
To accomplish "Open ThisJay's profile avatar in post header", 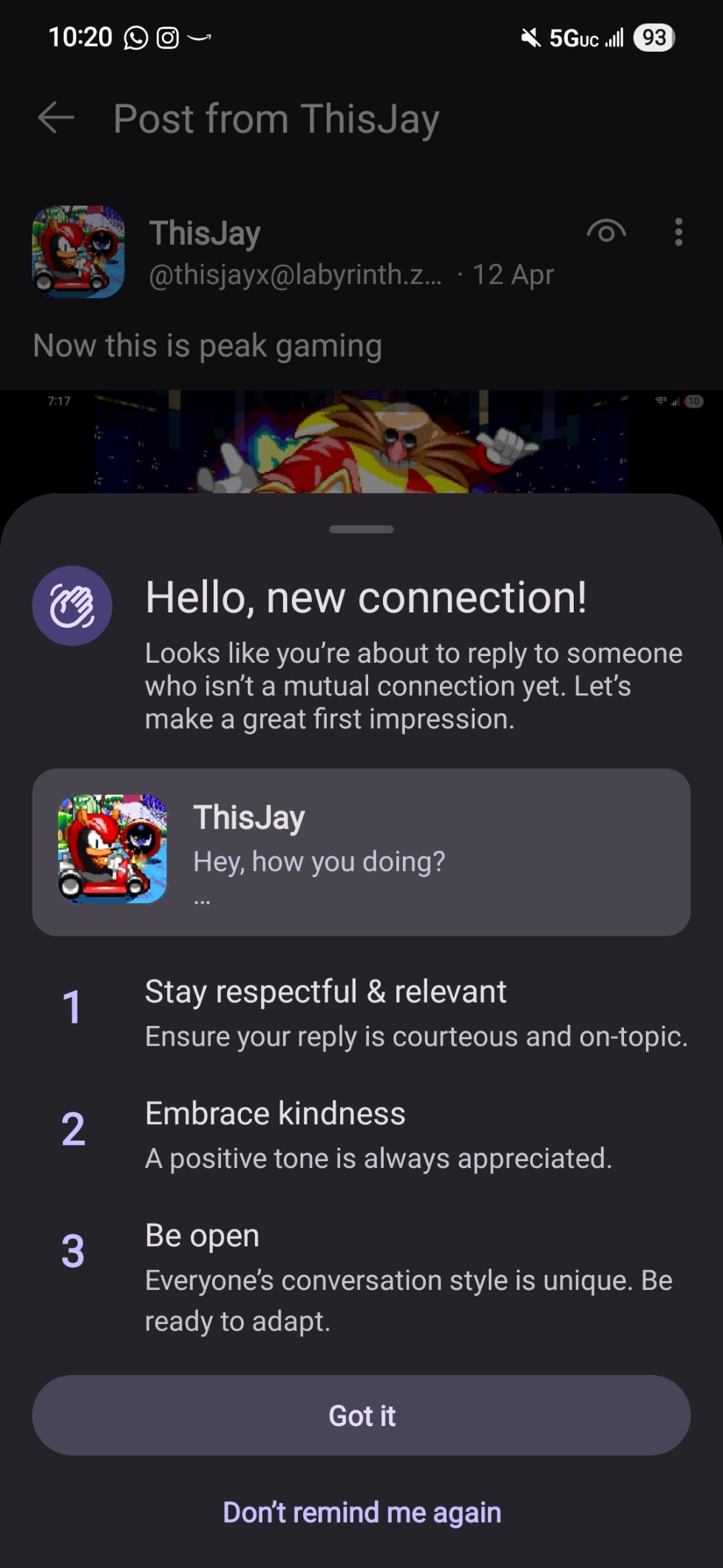I will point(78,251).
